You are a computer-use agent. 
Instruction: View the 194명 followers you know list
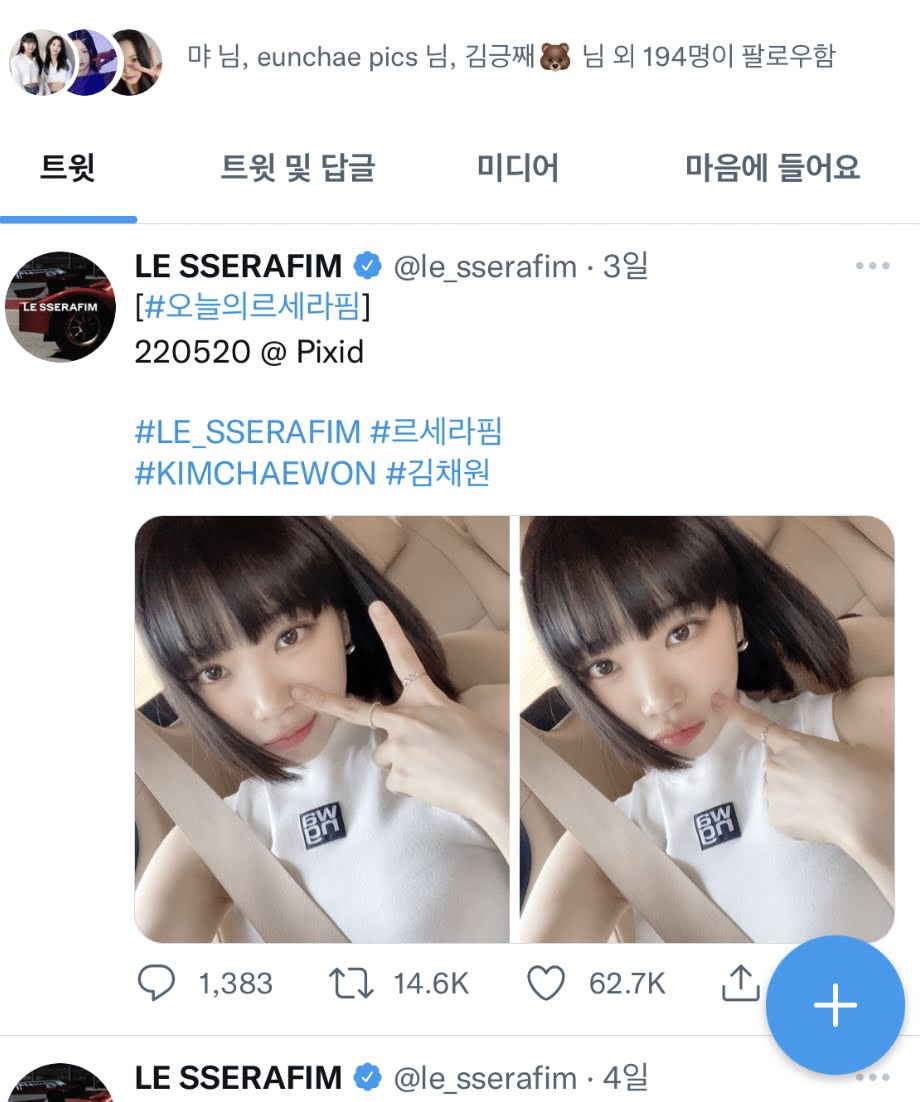510,57
